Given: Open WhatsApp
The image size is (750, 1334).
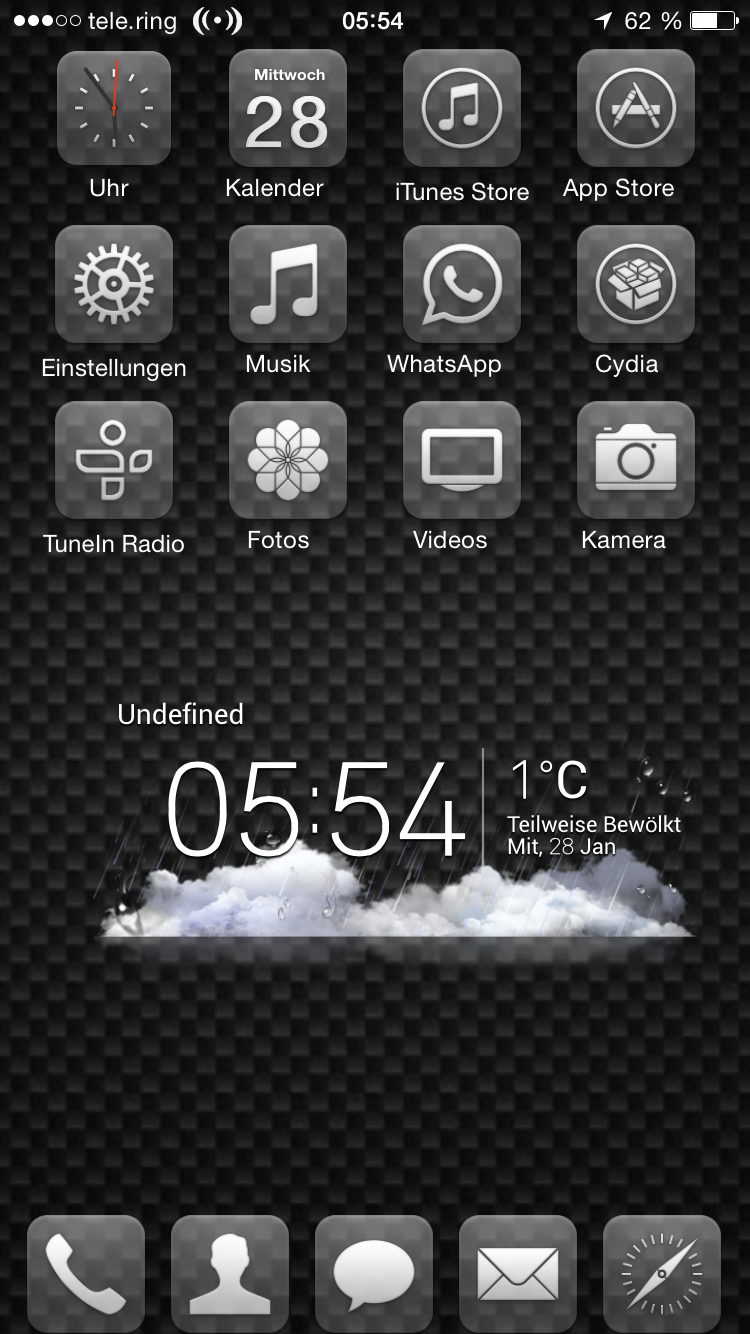Looking at the screenshot, I should (x=461, y=284).
